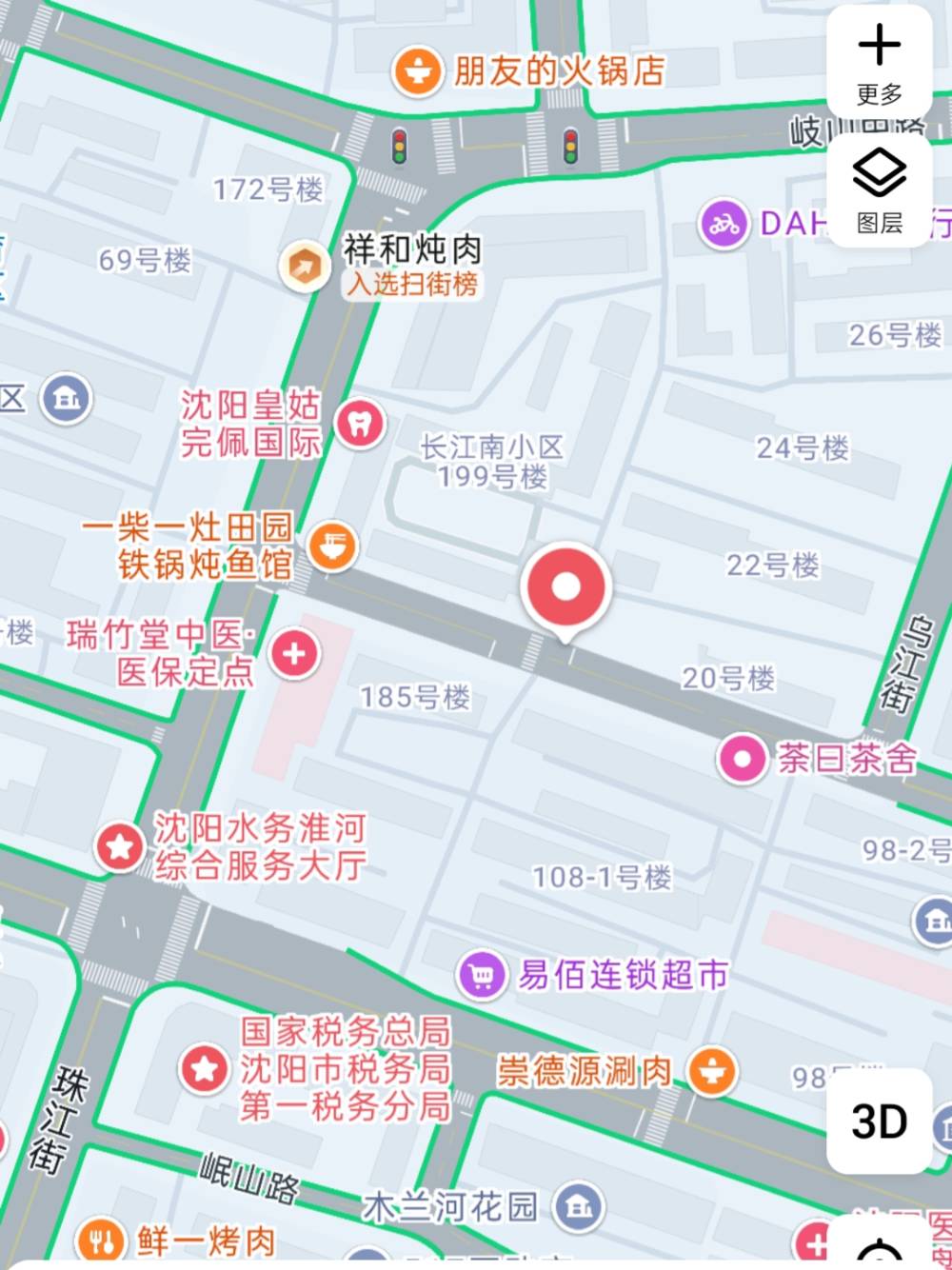
Task: Select the 朋友的火锅店 restaurant marker
Action: click(417, 70)
